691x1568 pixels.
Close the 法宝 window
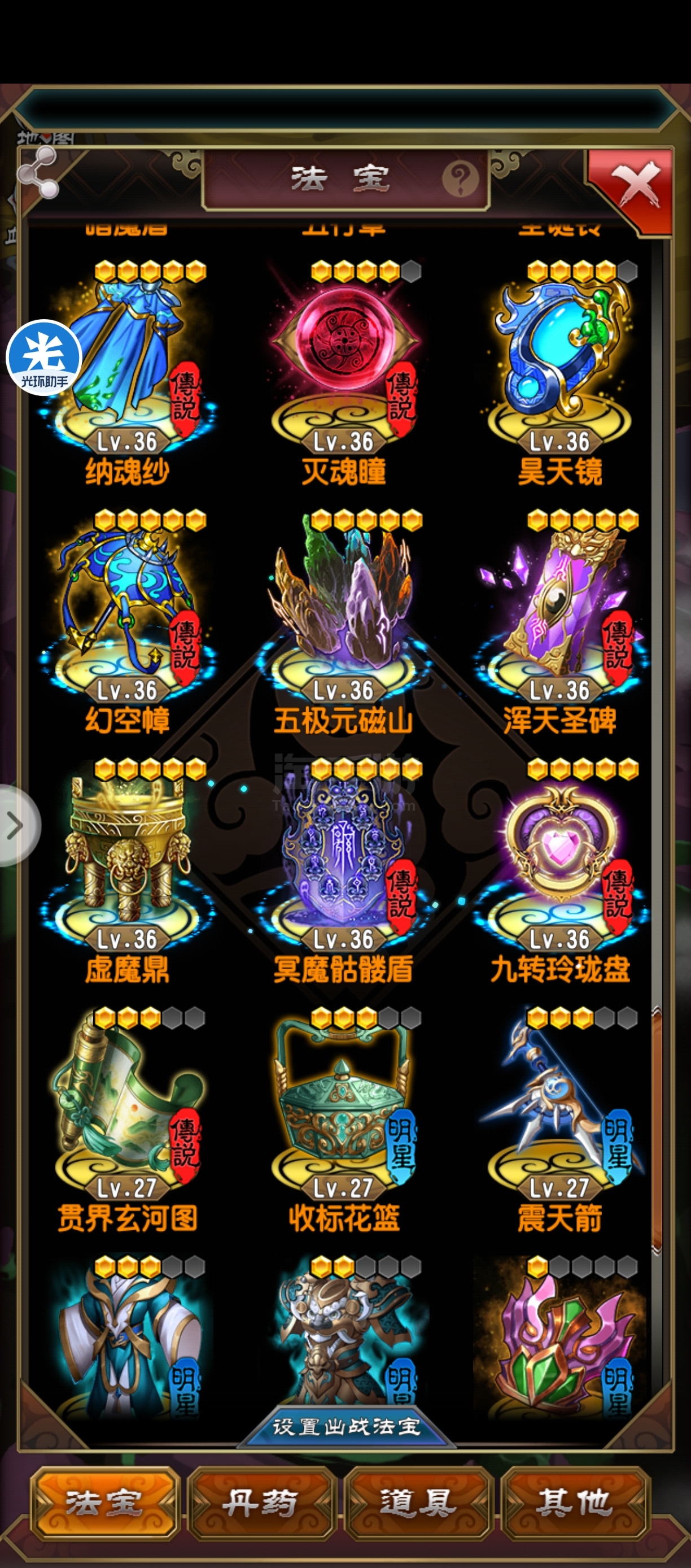coord(635,186)
